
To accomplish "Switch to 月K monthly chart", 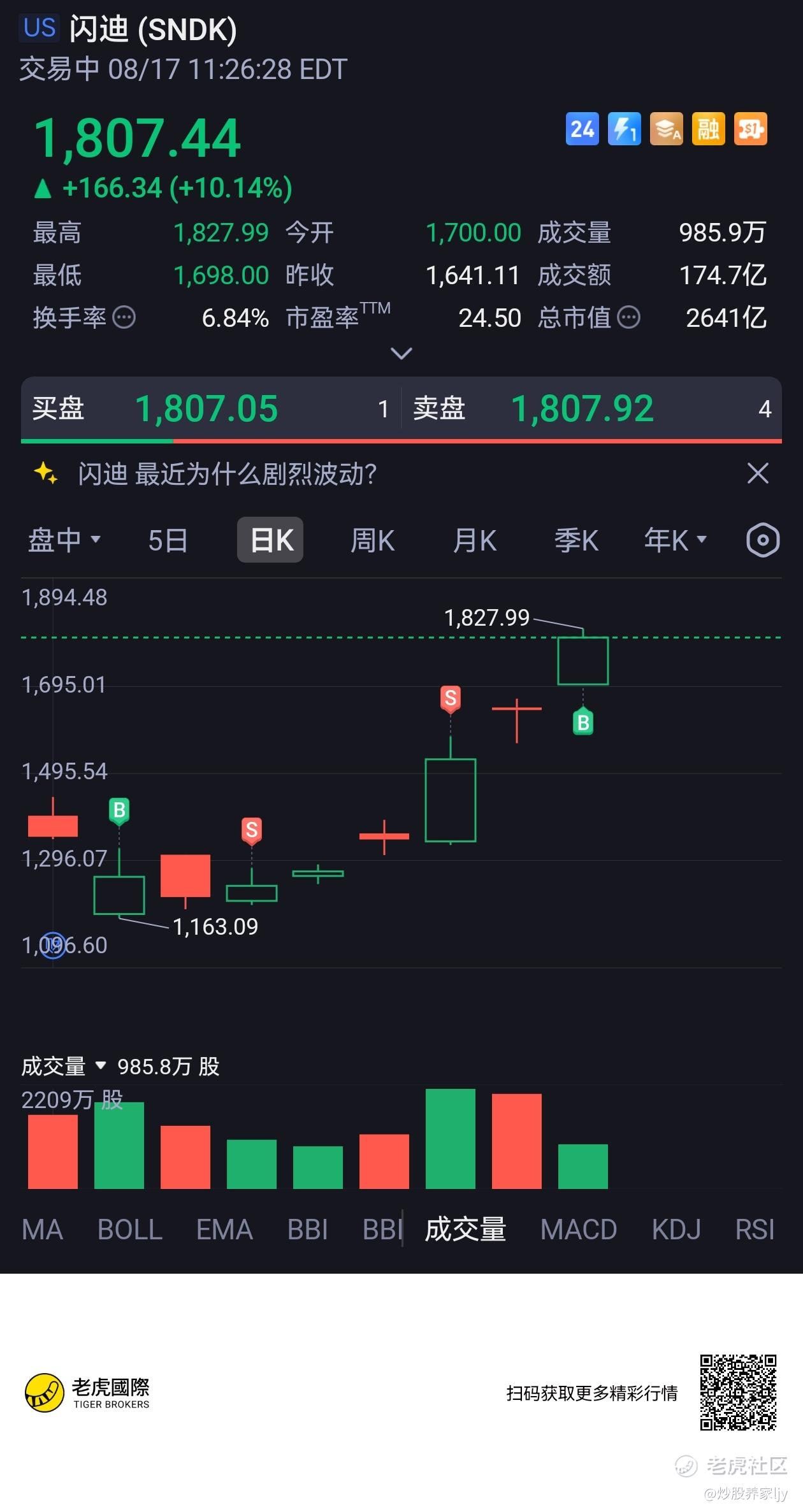I will point(474,540).
